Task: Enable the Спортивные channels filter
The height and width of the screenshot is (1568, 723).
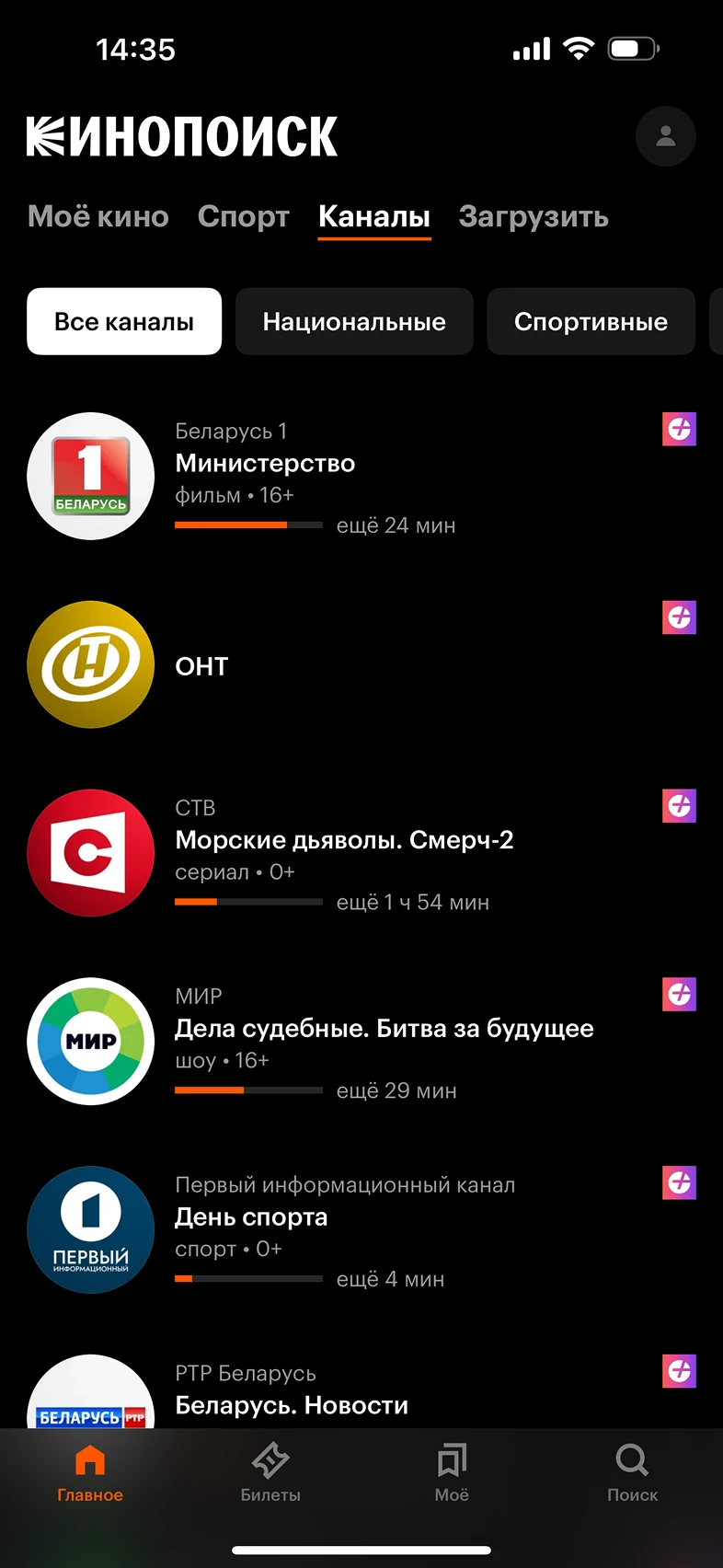Action: (591, 321)
